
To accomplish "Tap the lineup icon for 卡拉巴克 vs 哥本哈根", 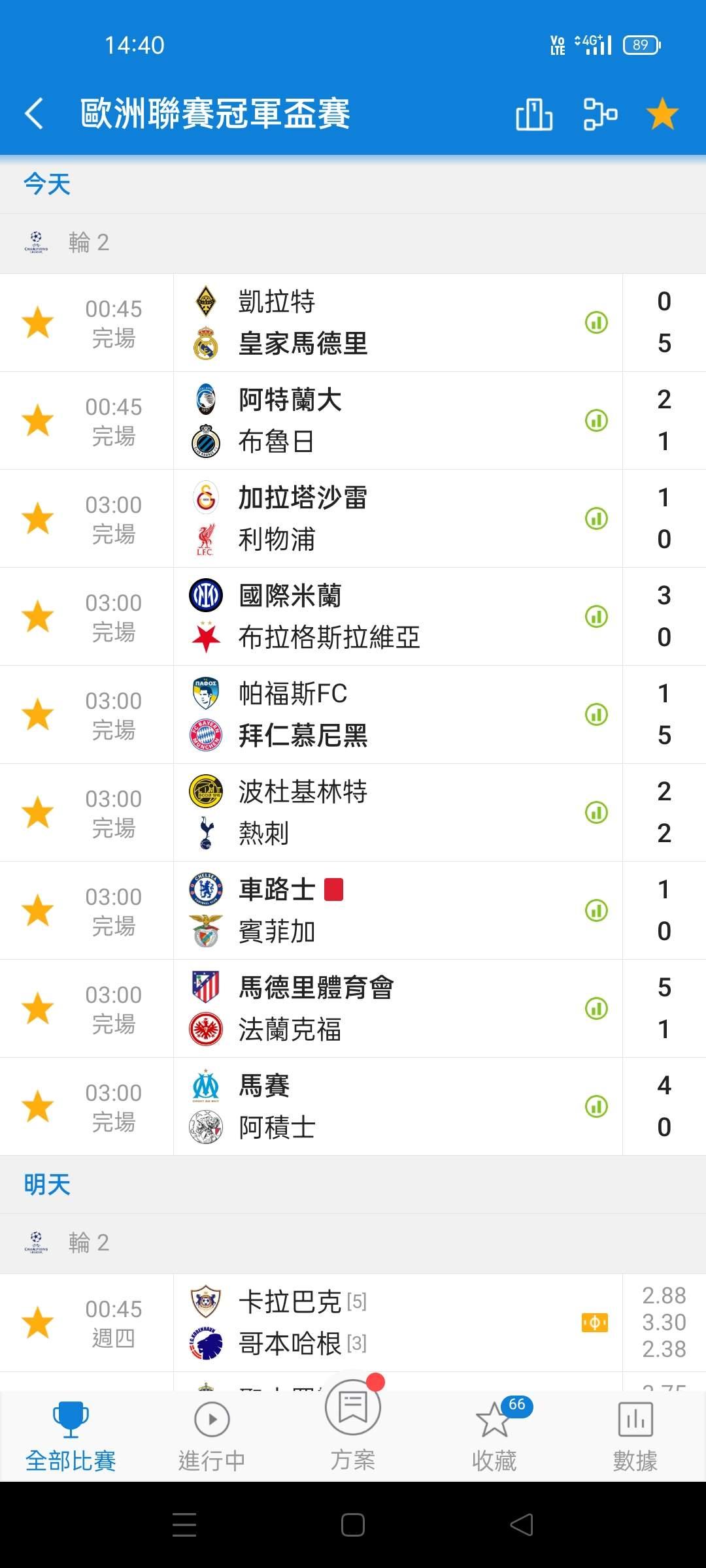I will 595,1323.
